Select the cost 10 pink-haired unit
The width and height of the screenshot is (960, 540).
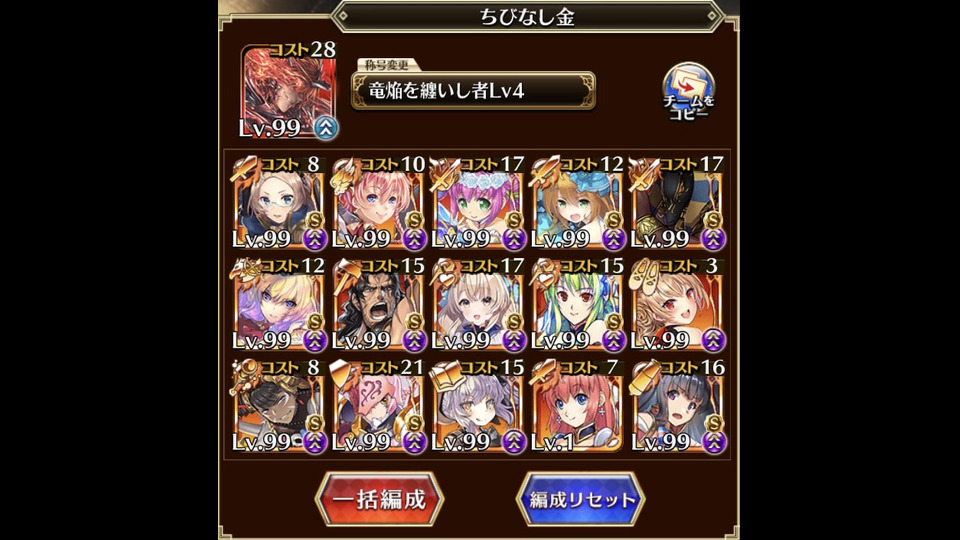(378, 203)
